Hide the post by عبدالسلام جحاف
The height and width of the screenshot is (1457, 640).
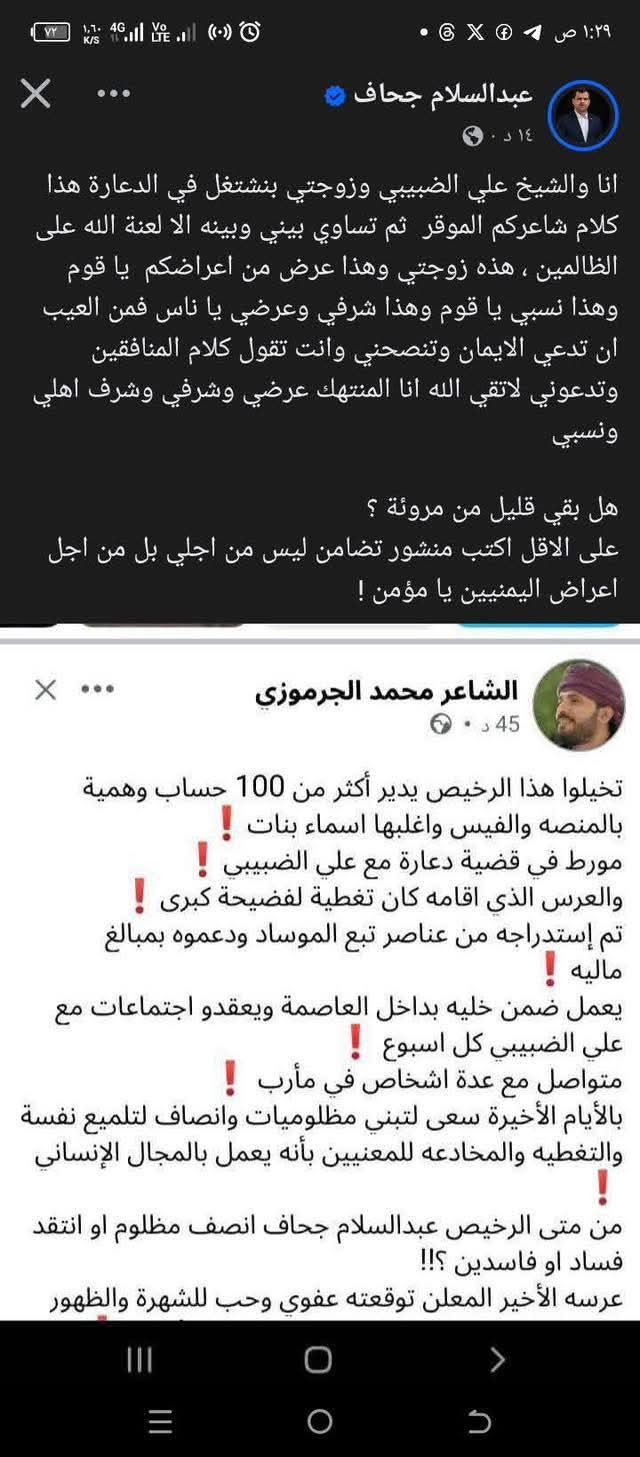(36, 94)
